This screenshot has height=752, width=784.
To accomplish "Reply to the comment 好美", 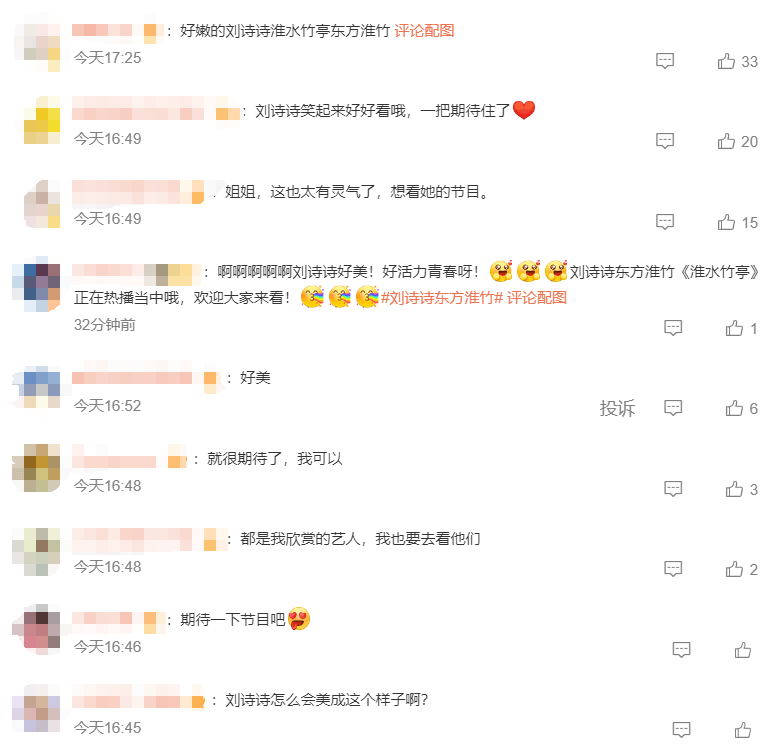I will pos(673,408).
